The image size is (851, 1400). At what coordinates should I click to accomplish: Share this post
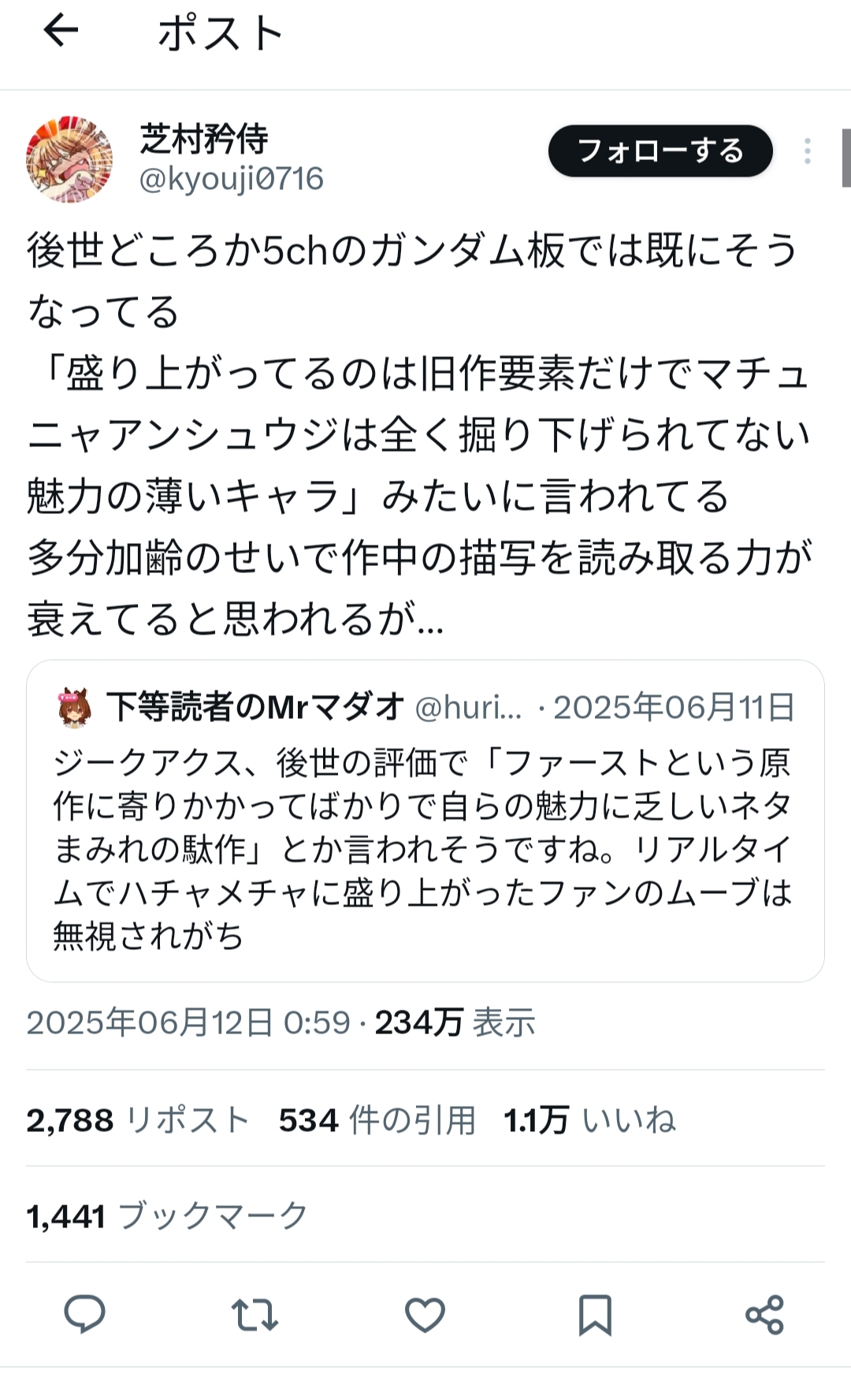(764, 1315)
